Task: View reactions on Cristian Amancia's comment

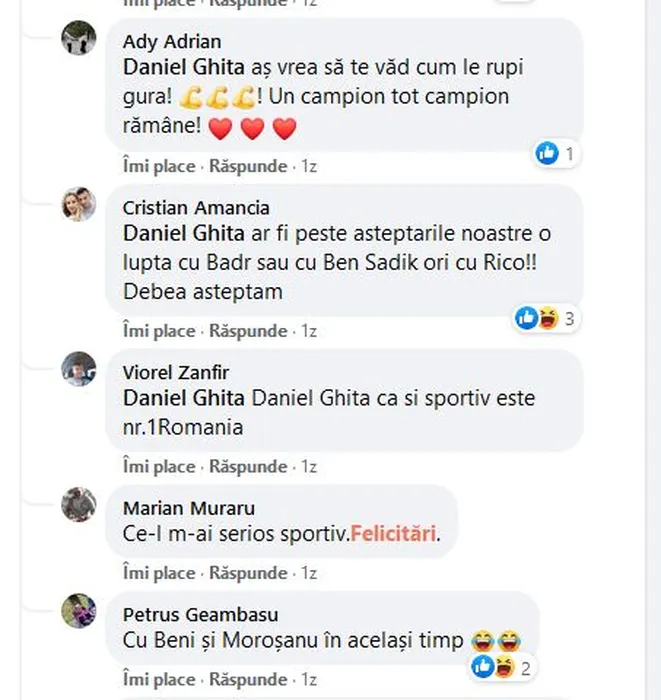Action: click(545, 319)
